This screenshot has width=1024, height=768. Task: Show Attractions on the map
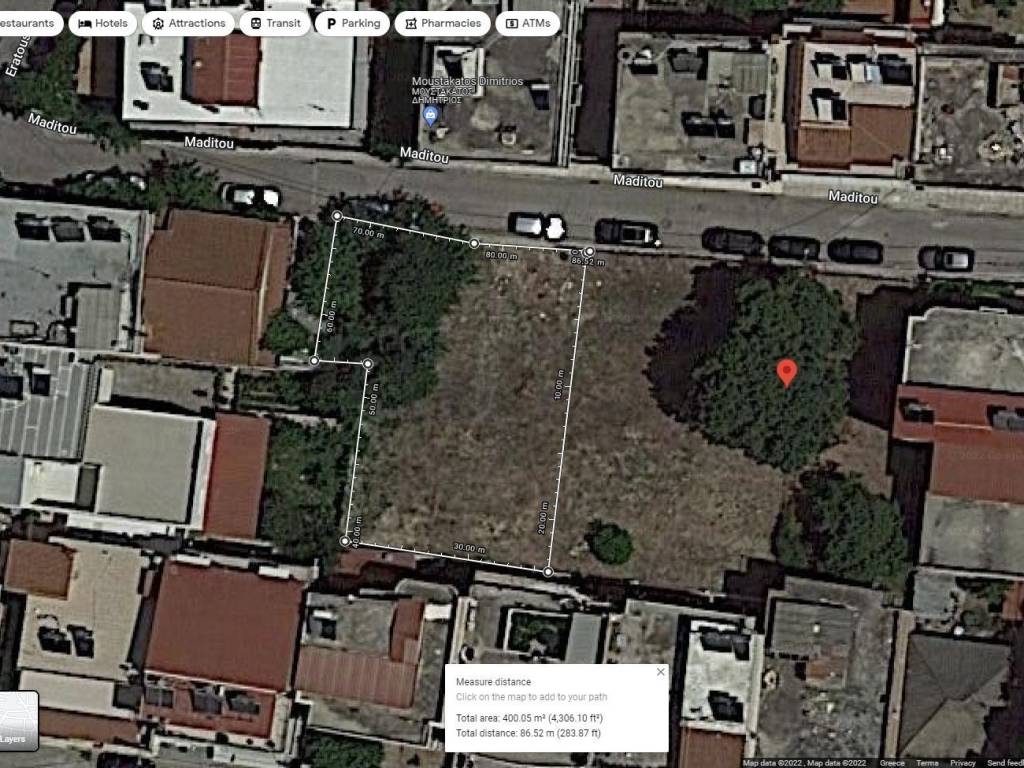(x=188, y=23)
